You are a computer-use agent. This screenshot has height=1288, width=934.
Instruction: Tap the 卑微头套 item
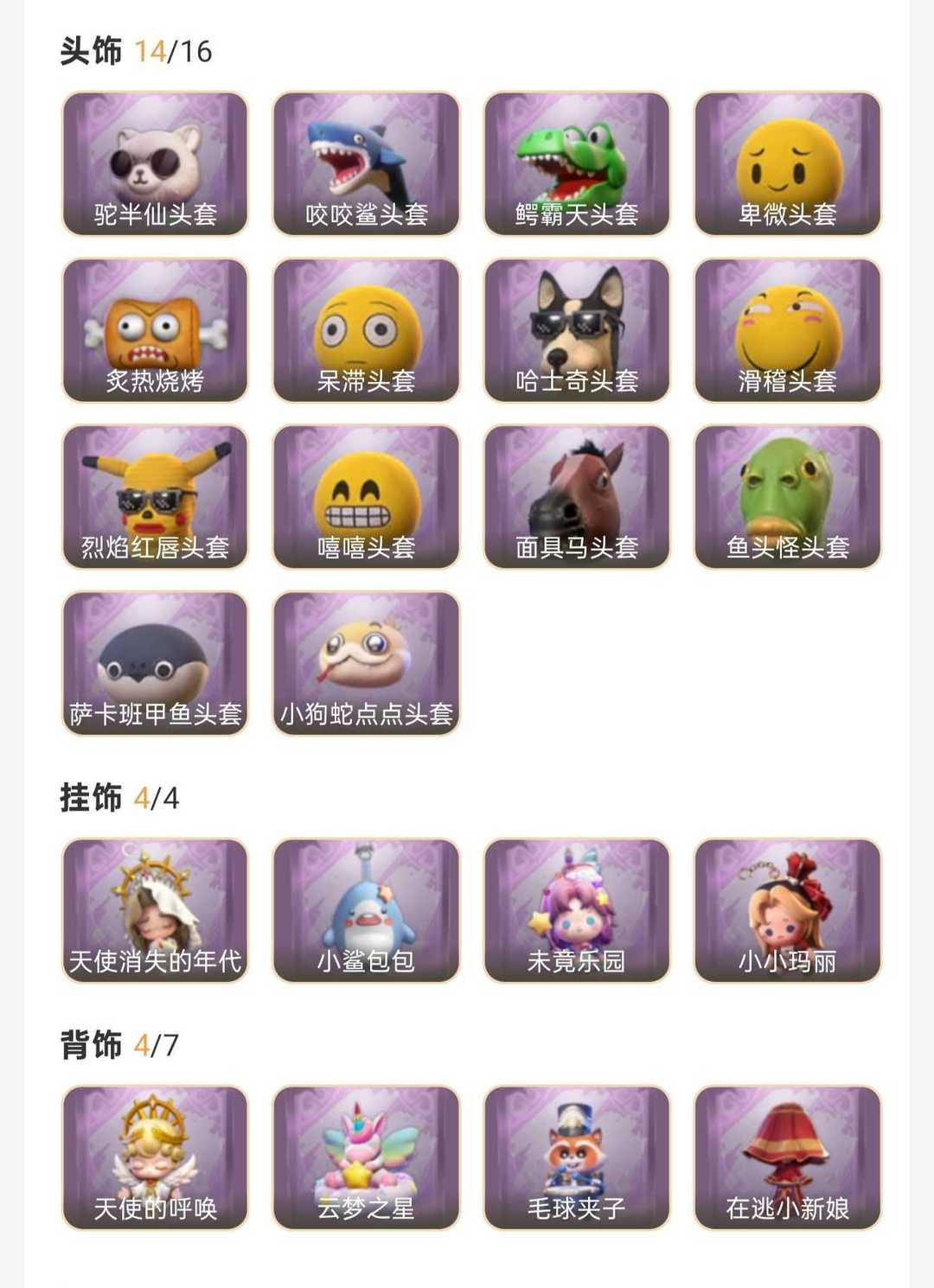point(787,164)
